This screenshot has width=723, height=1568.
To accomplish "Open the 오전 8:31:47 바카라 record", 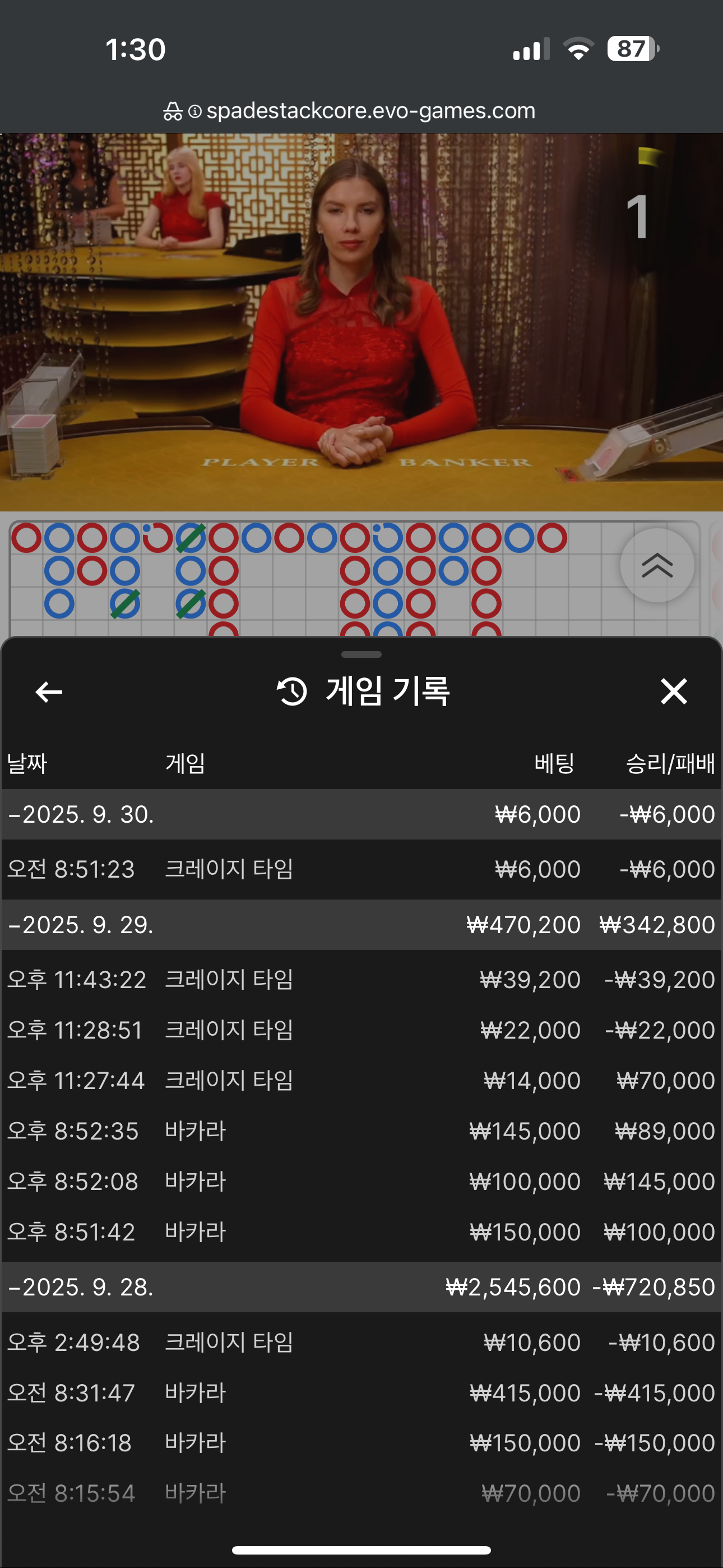I will tap(360, 1392).
